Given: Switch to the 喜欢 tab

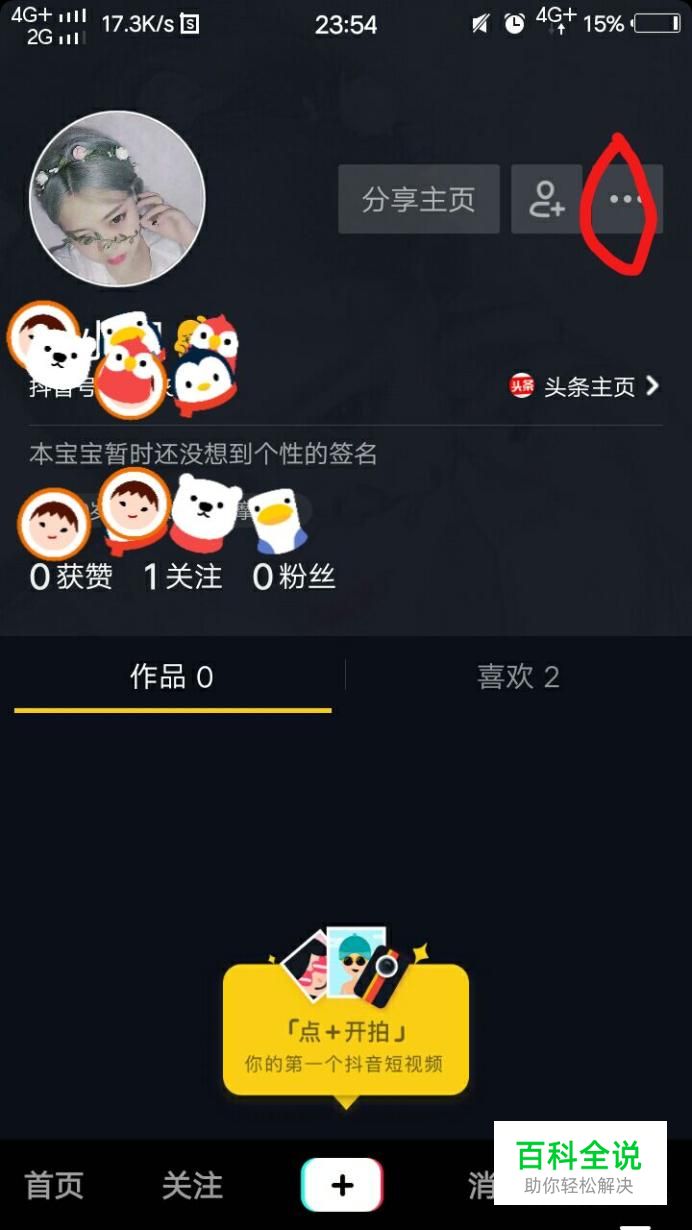Looking at the screenshot, I should coord(518,677).
